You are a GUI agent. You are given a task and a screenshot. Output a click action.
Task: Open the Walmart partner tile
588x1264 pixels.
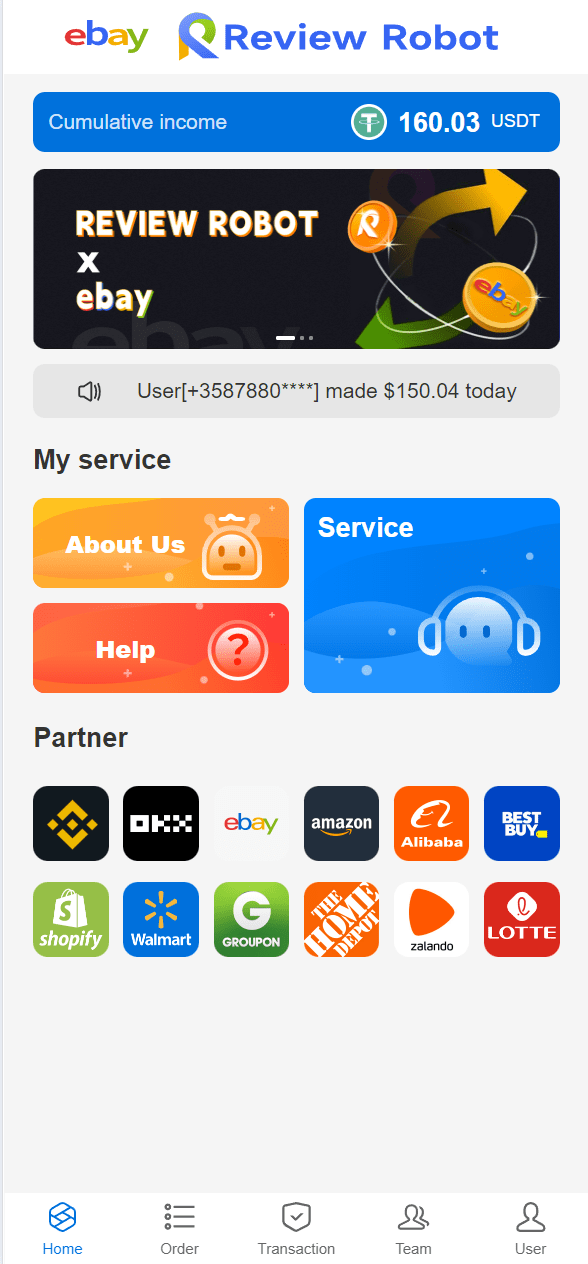[161, 919]
